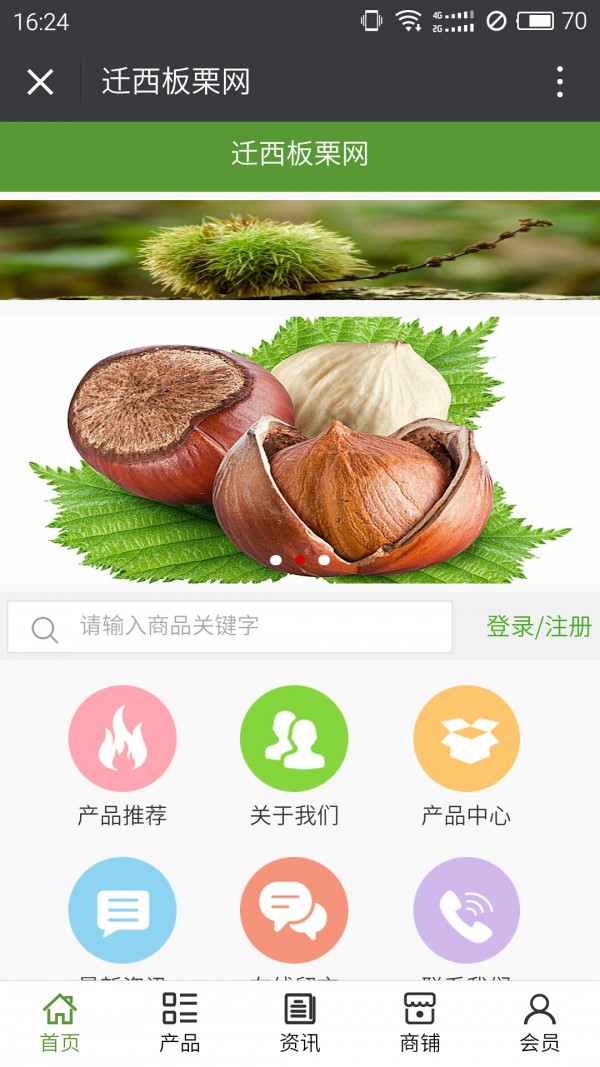Tap the 请输入商品关键字 search field
This screenshot has width=600, height=1067.
coord(240,627)
